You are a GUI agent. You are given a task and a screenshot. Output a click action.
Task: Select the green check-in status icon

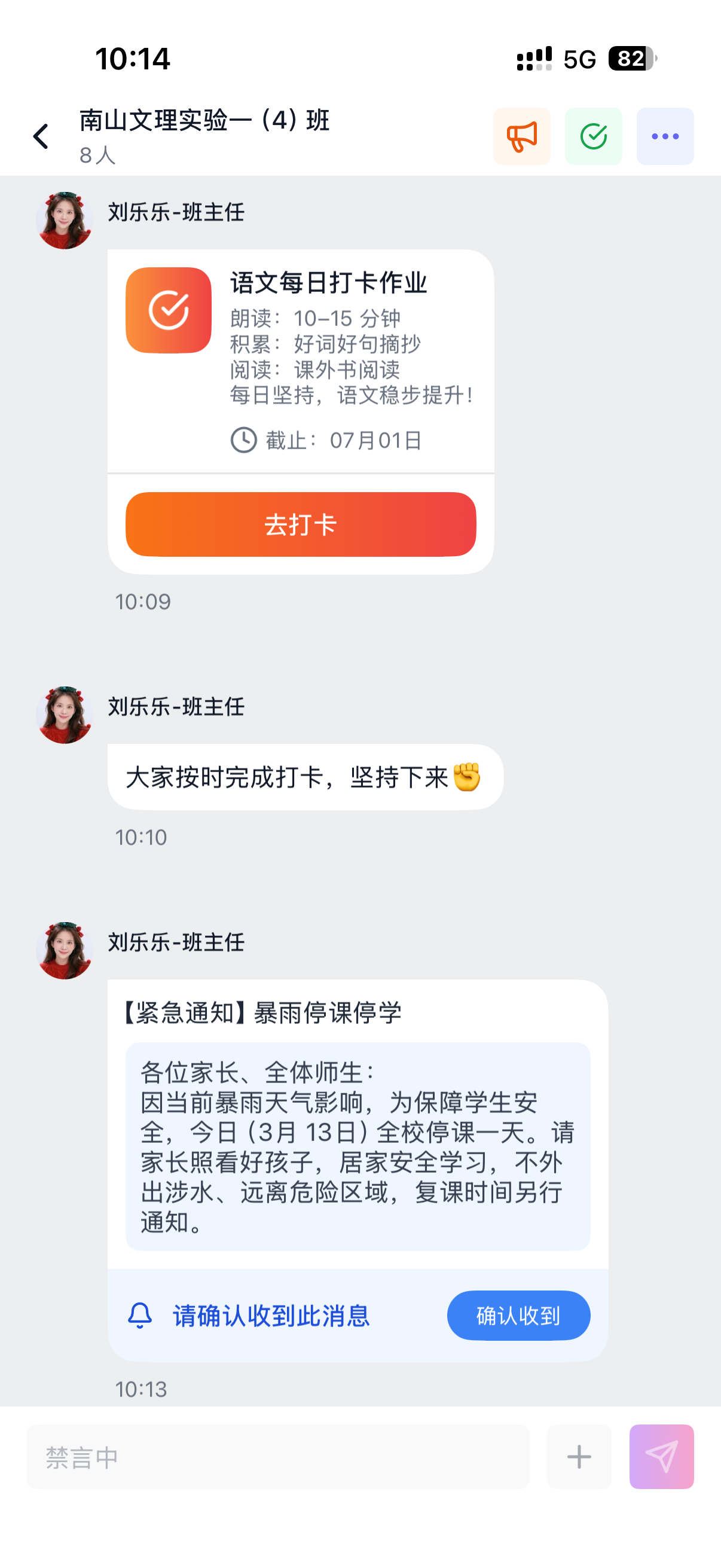pyautogui.click(x=593, y=136)
